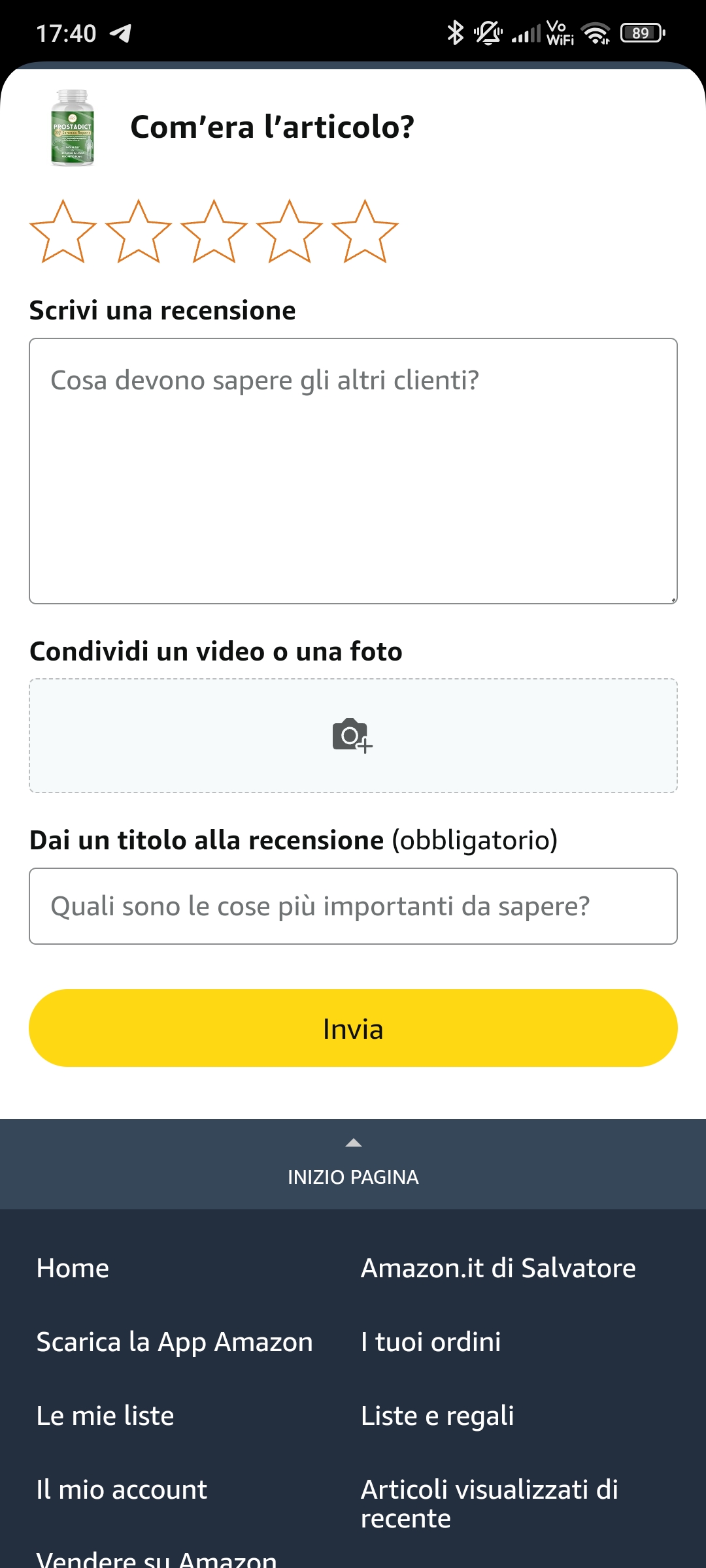706x1568 pixels.
Task: Go to Liste e regali
Action: tap(437, 1416)
